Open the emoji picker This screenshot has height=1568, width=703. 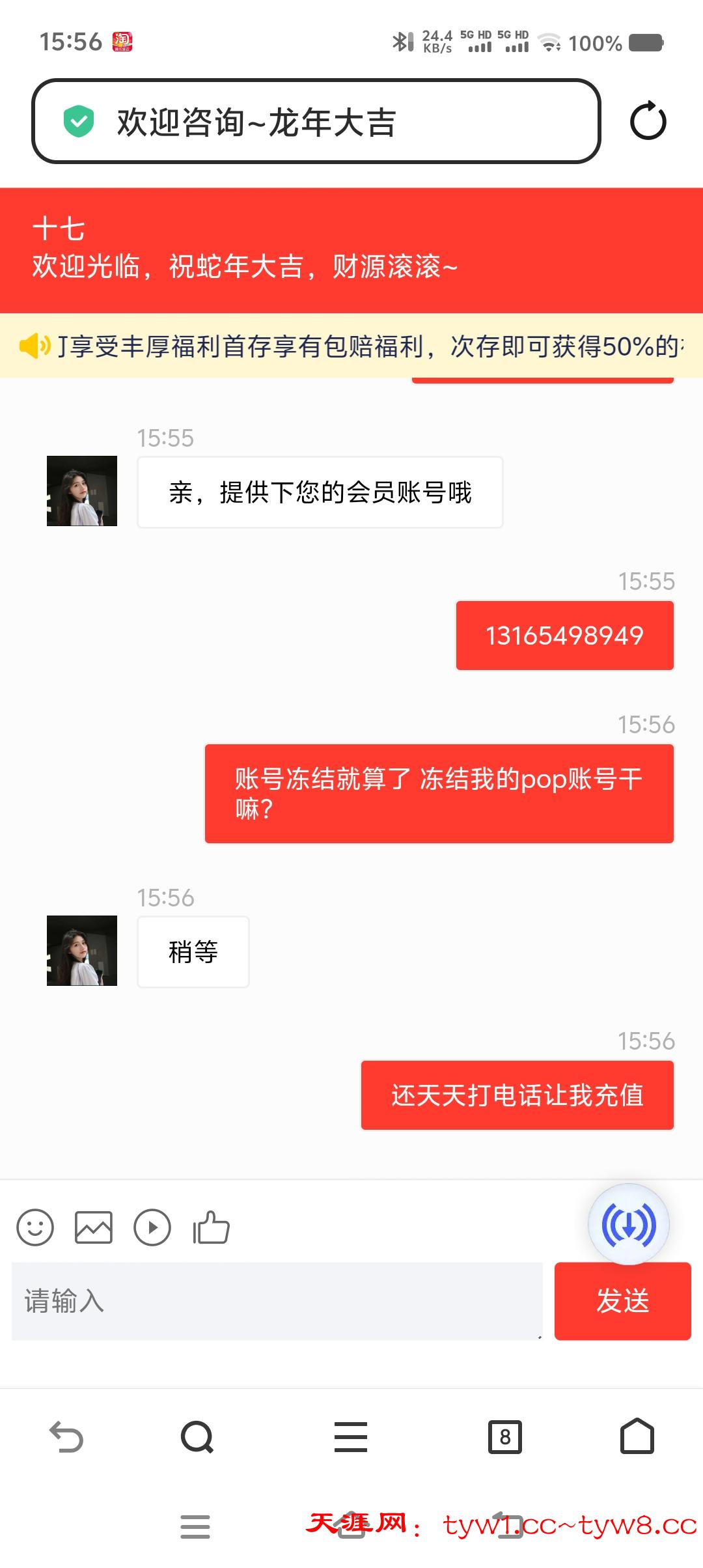35,1227
